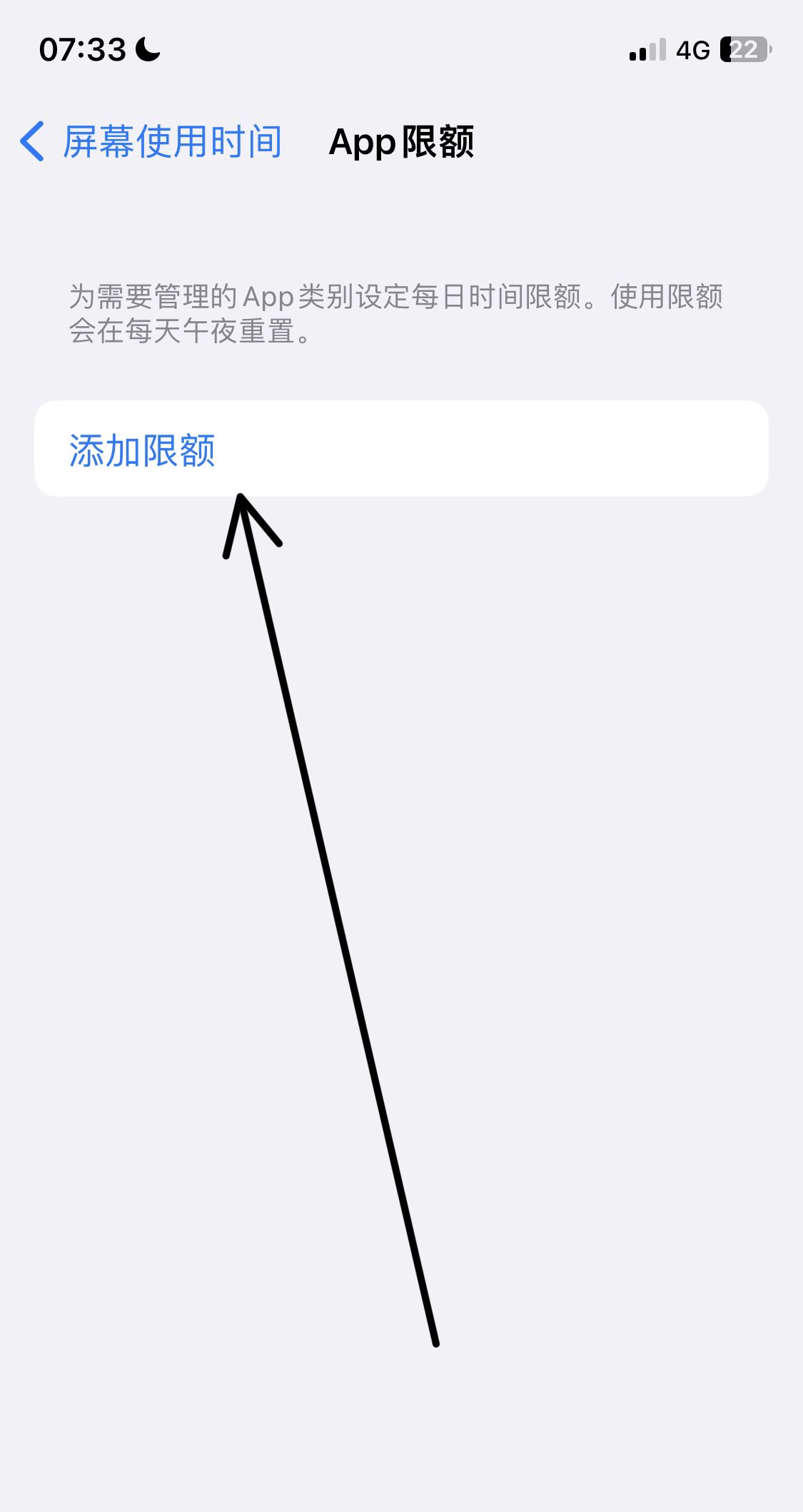Click the crescent moon in the status bar

point(142,49)
